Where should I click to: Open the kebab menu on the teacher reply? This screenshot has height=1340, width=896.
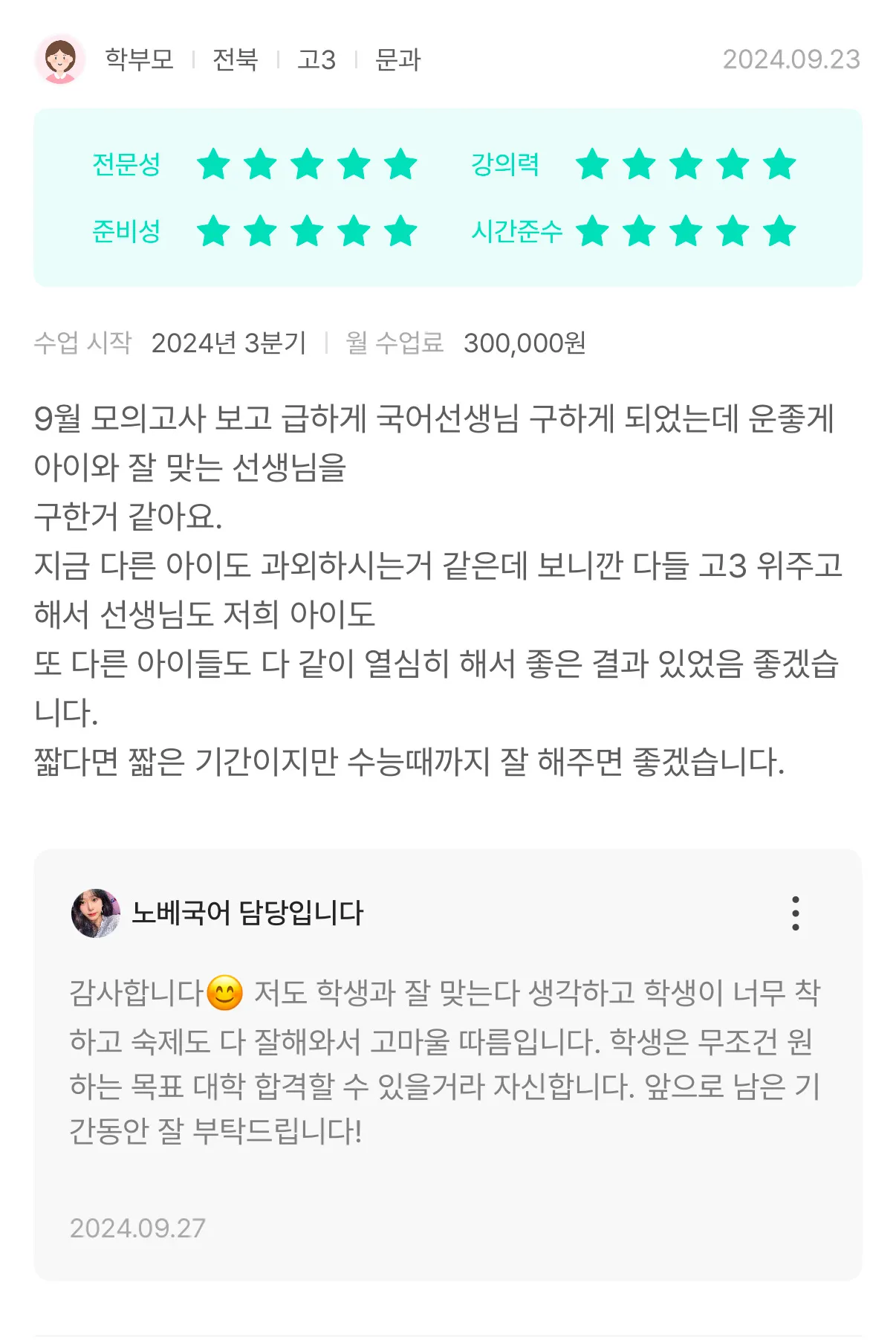(797, 916)
